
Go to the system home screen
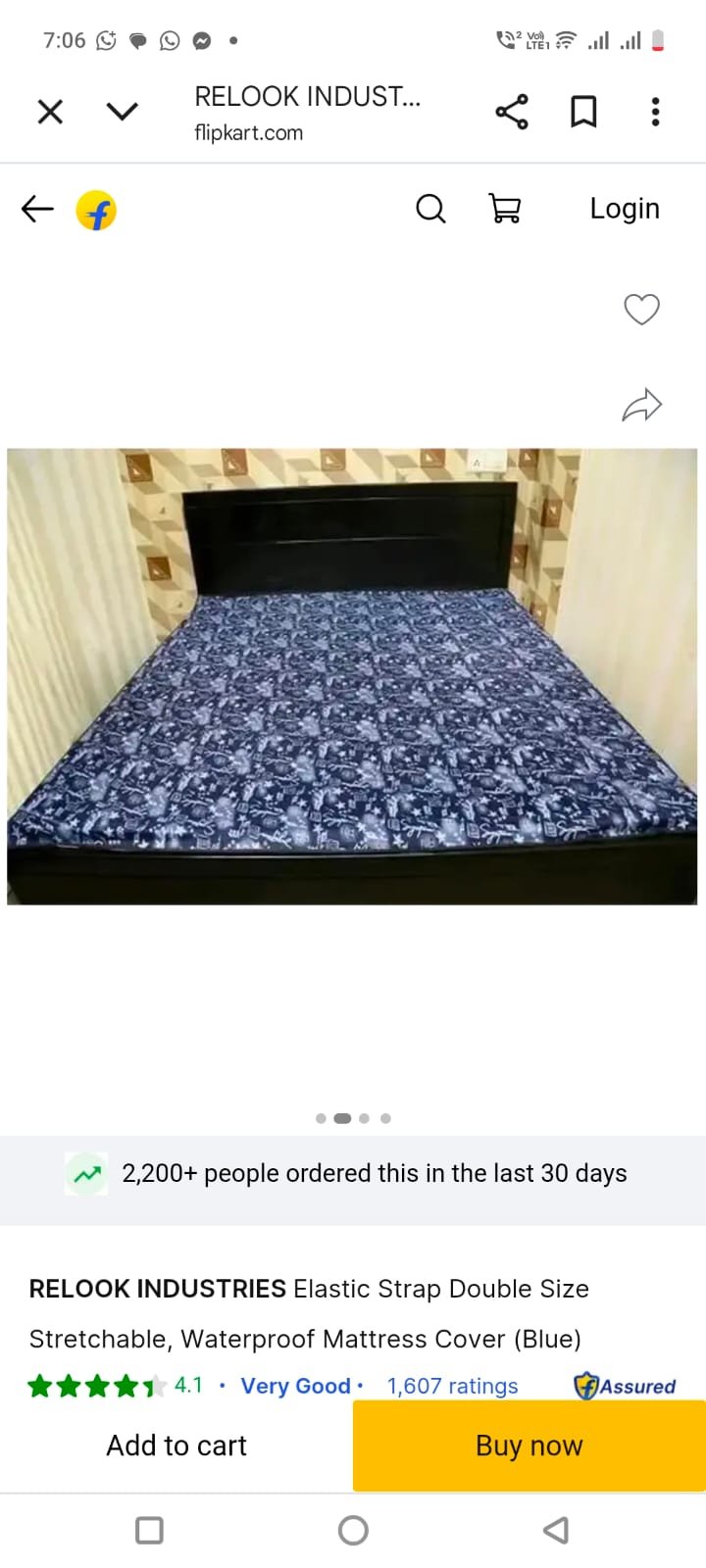tap(353, 1530)
